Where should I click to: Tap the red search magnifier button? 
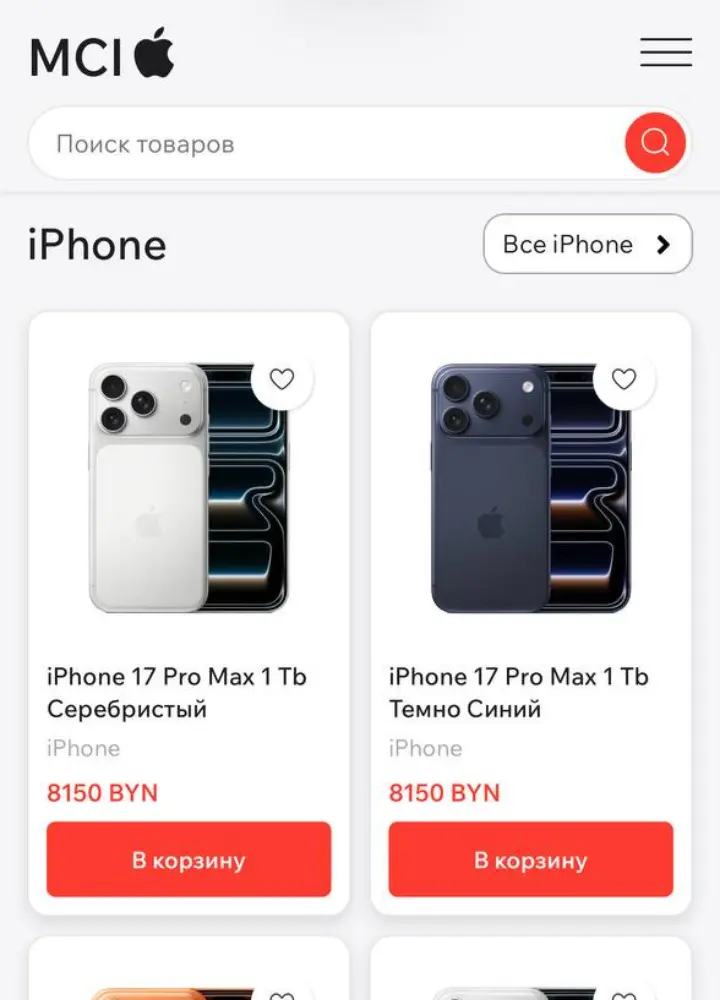point(655,143)
